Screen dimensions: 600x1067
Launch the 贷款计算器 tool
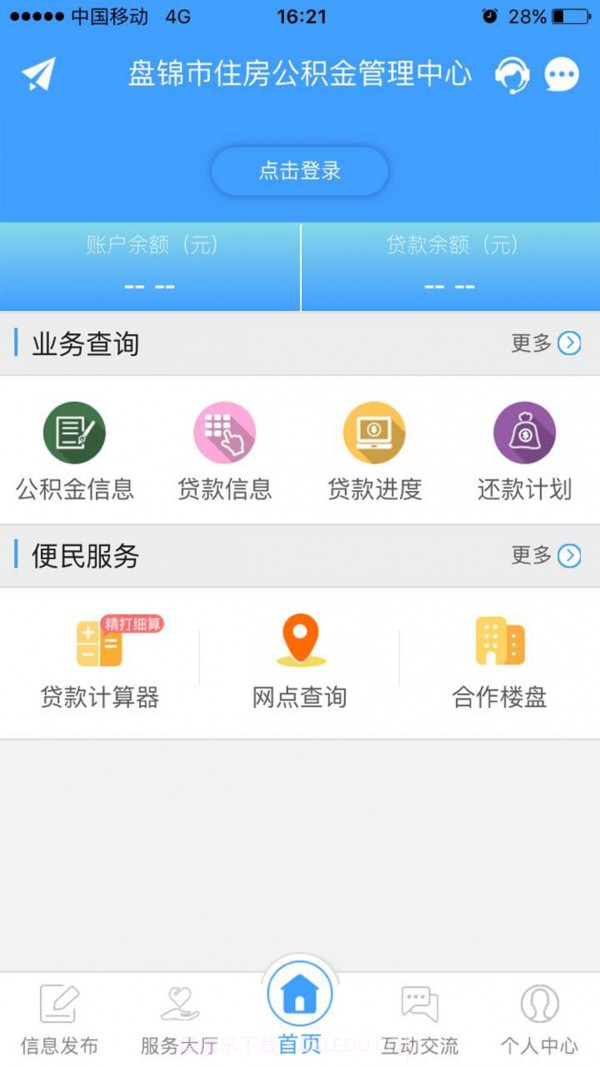click(x=100, y=662)
